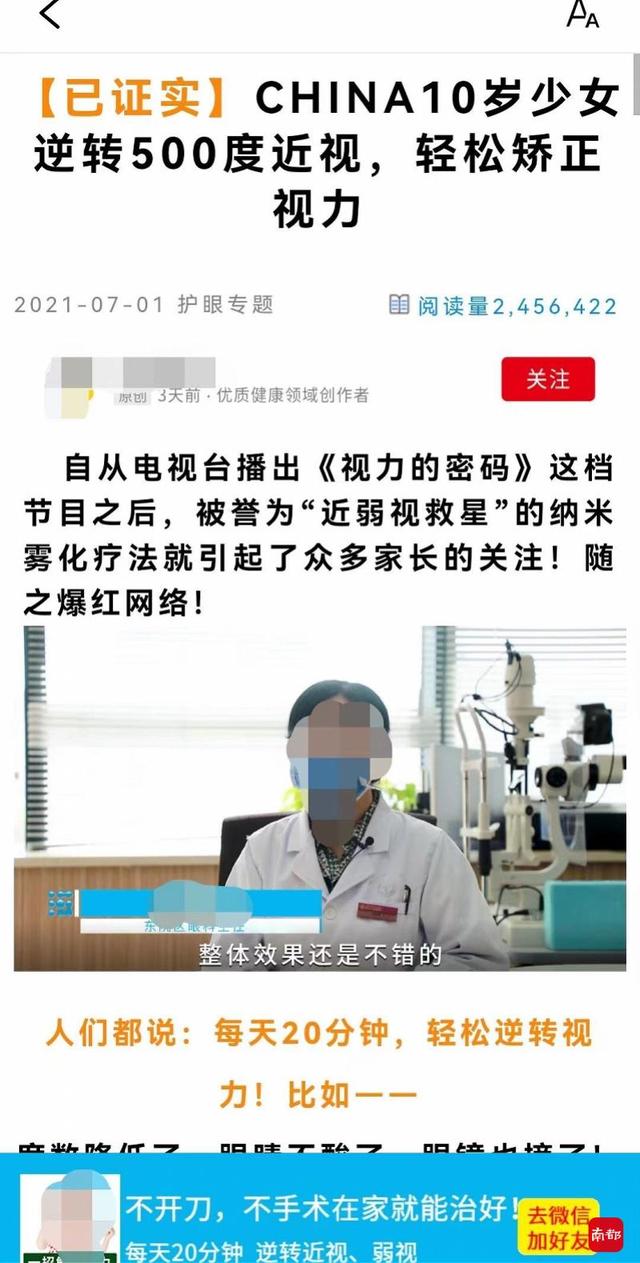The width and height of the screenshot is (640, 1263).
Task: Open the doctor interview video image
Action: [x=320, y=798]
